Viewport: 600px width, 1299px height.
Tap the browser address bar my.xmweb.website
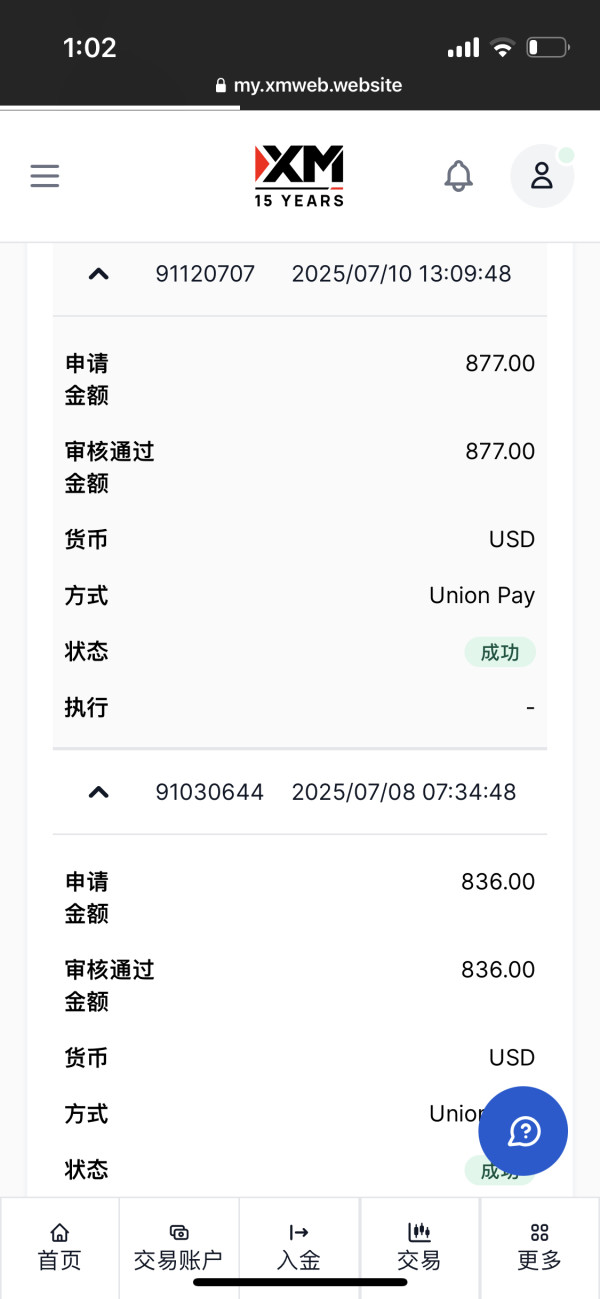308,85
